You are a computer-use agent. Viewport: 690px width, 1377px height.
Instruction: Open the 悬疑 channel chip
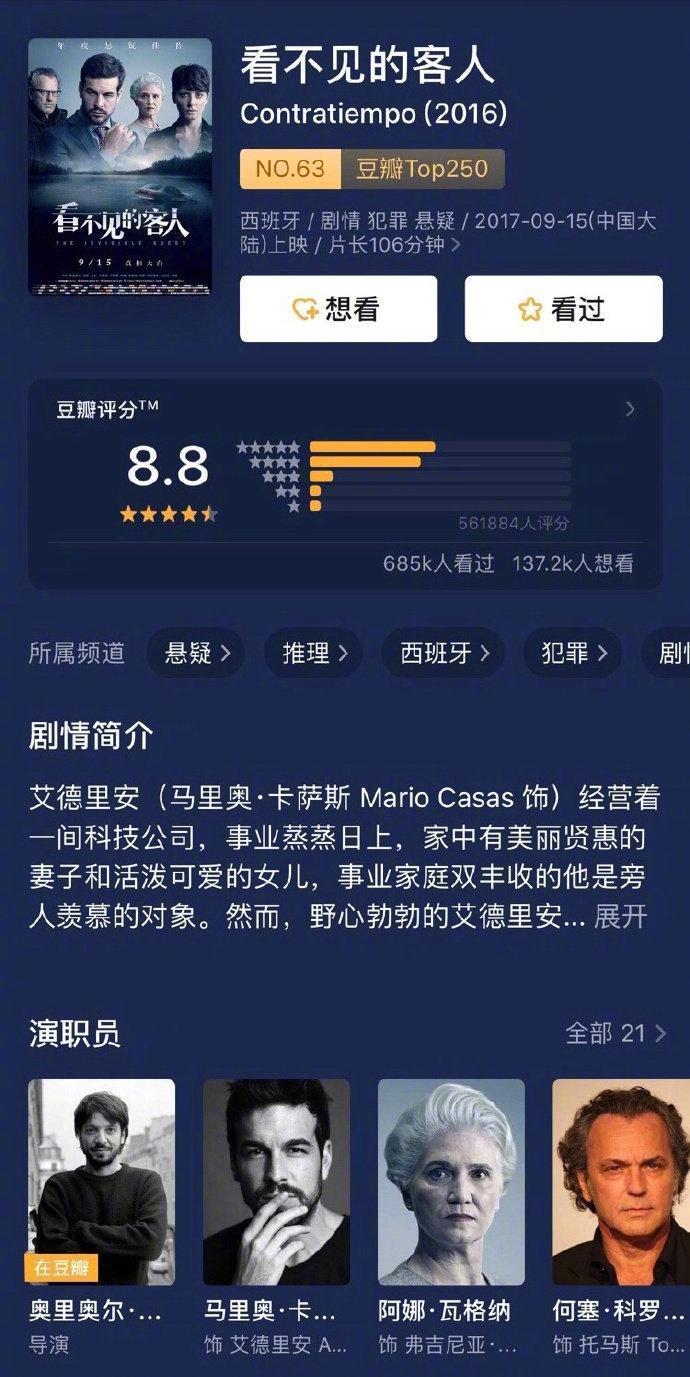point(197,653)
